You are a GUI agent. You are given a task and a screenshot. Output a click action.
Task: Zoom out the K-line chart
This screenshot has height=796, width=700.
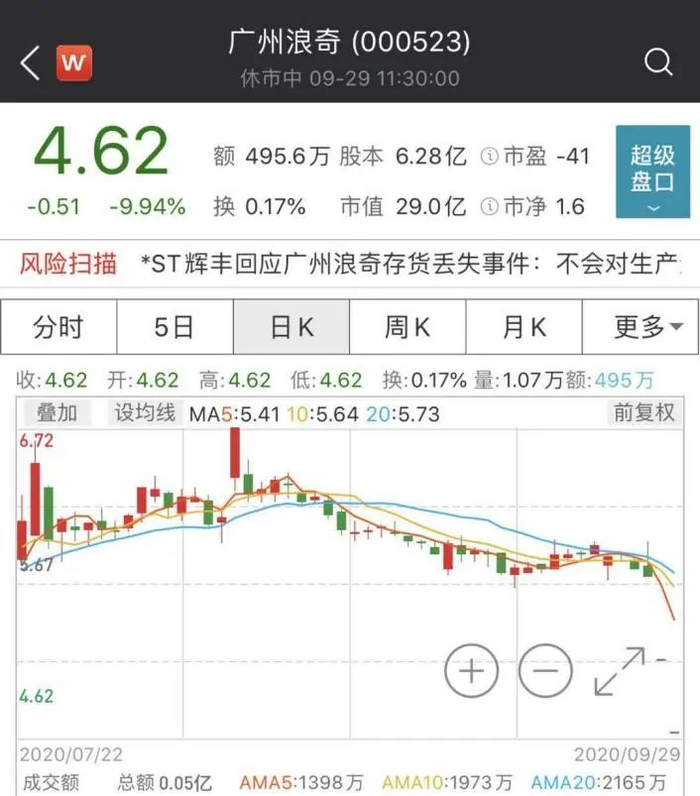point(545,670)
